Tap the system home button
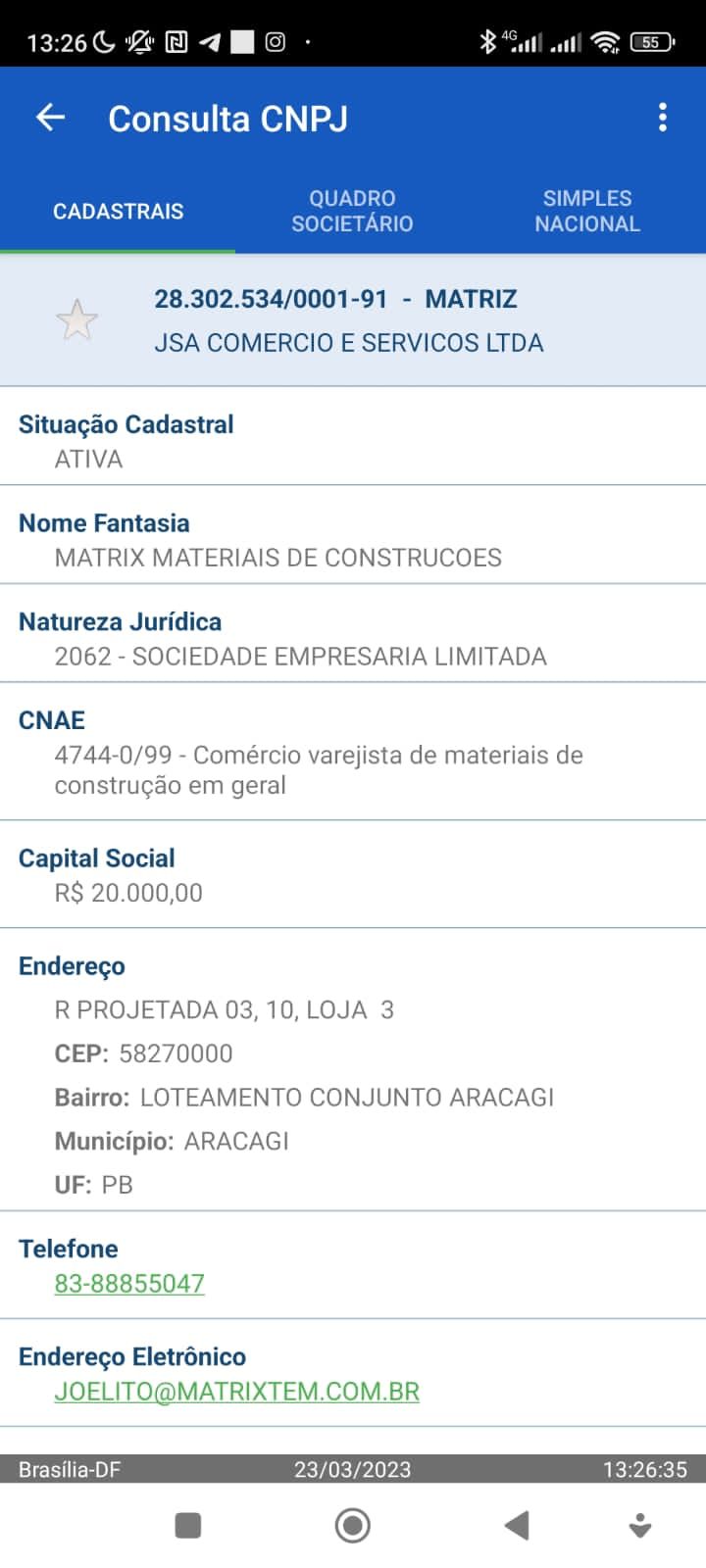The image size is (706, 1568). [x=352, y=1525]
